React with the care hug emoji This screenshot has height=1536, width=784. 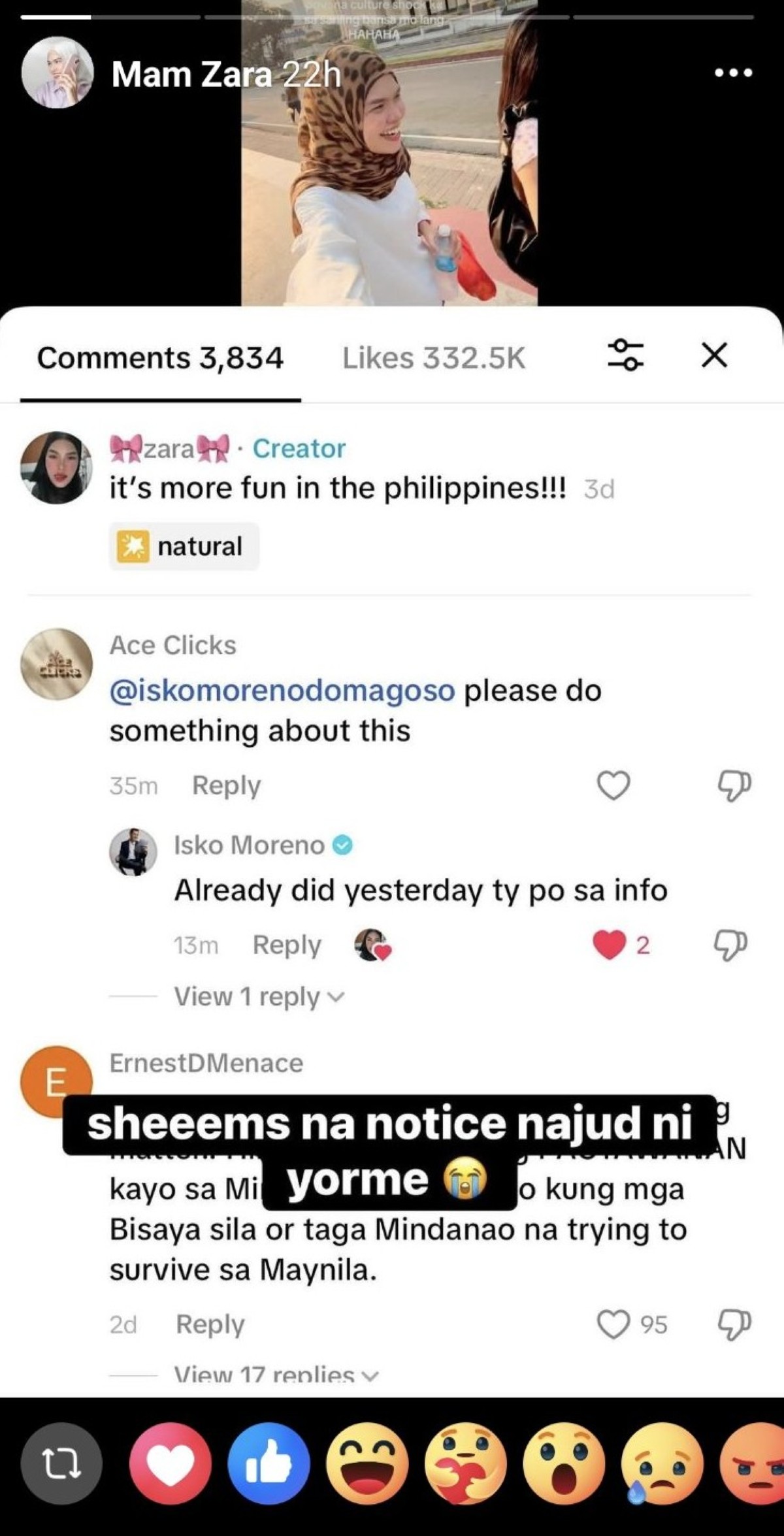[x=465, y=1464]
